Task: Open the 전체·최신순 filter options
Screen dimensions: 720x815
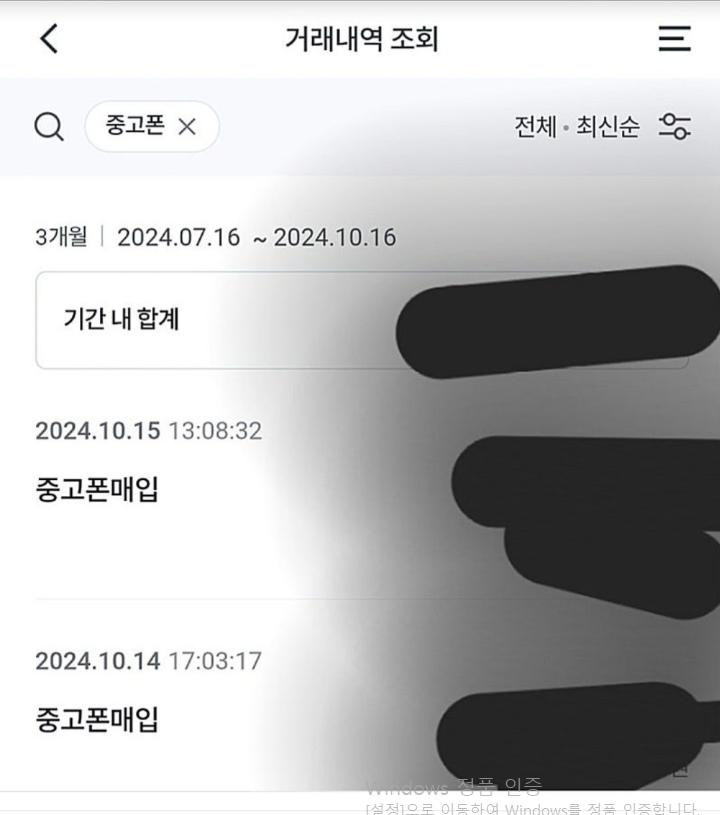Action: (674, 127)
